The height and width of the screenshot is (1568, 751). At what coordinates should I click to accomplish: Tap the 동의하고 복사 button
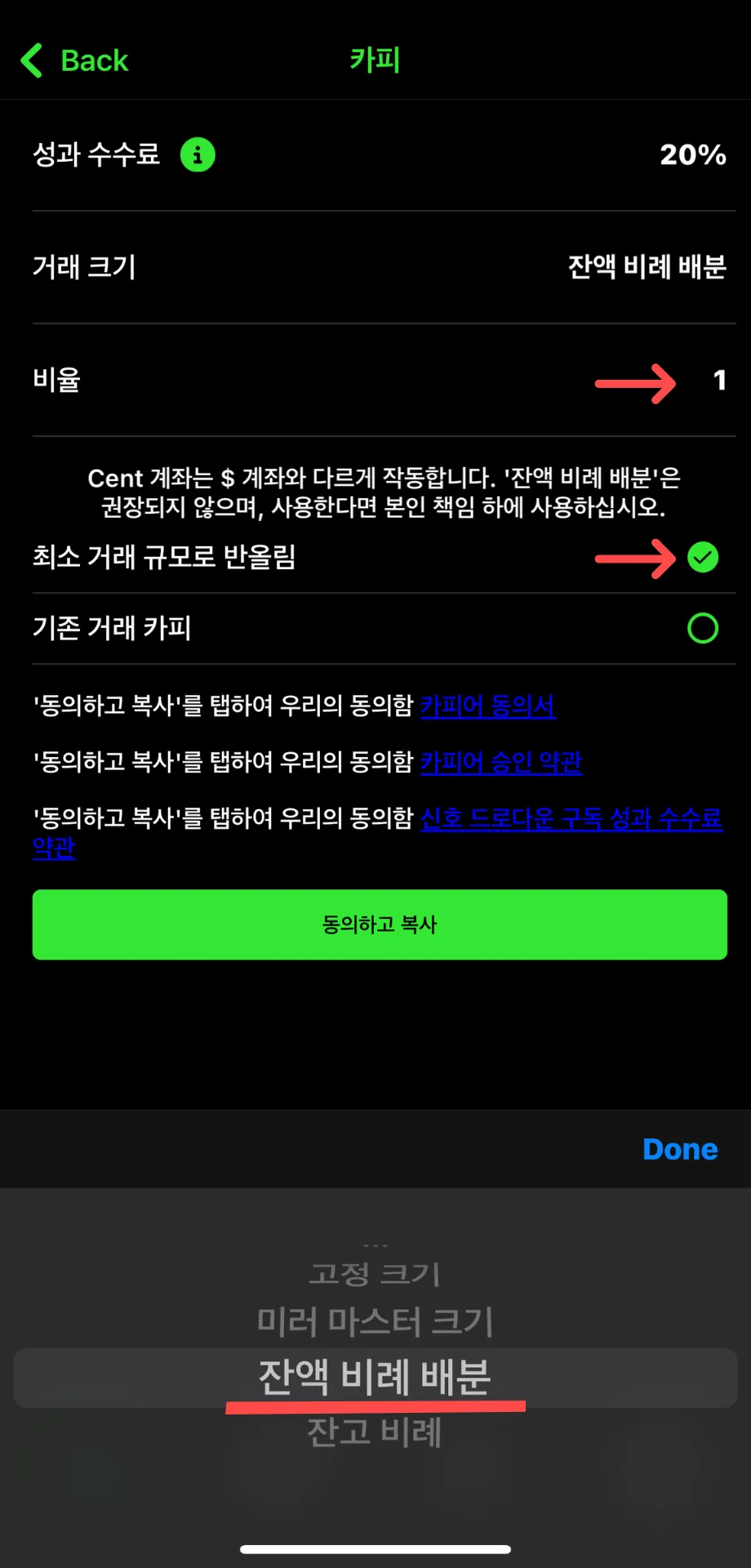coord(380,924)
